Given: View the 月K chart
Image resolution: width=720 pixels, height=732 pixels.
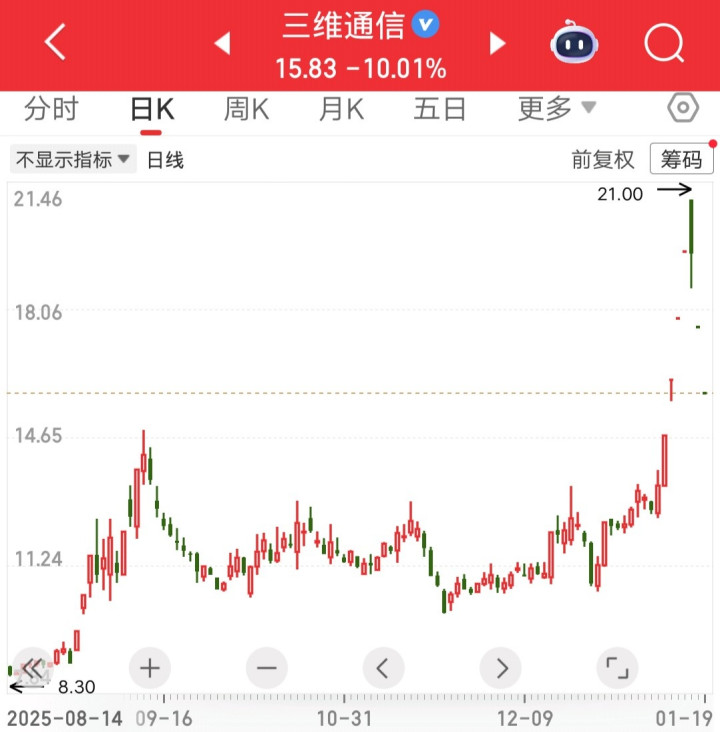Looking at the screenshot, I should (341, 109).
